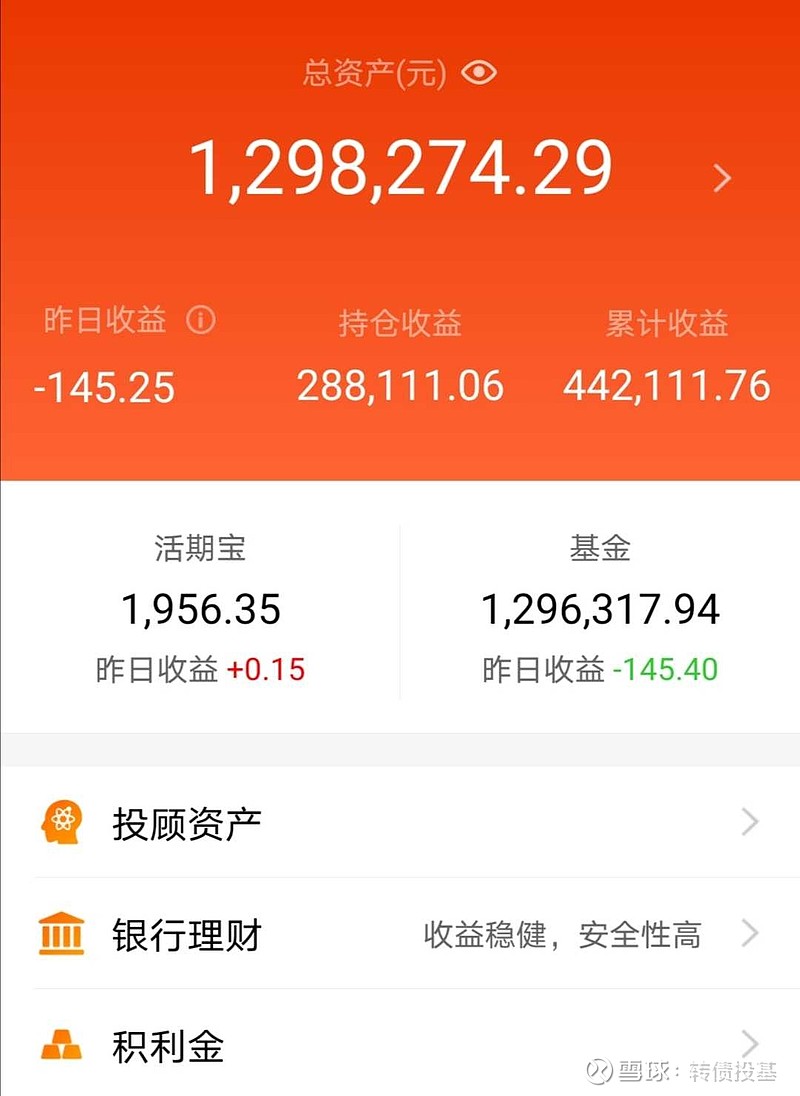This screenshot has height=1096, width=800.
Task: Click the 银行理财 bank building icon
Action: [62, 936]
